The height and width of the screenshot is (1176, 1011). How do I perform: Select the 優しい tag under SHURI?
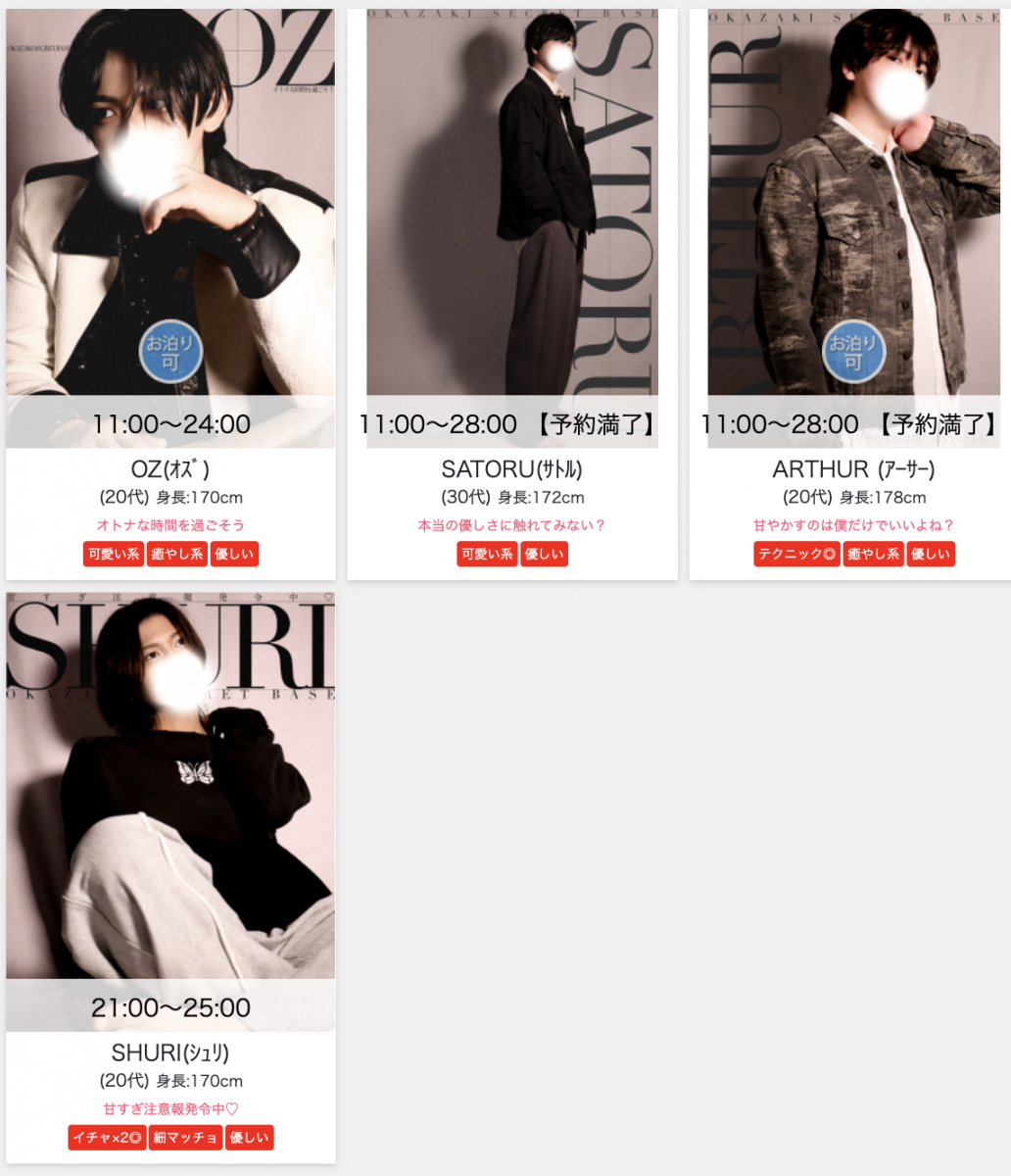[249, 1138]
